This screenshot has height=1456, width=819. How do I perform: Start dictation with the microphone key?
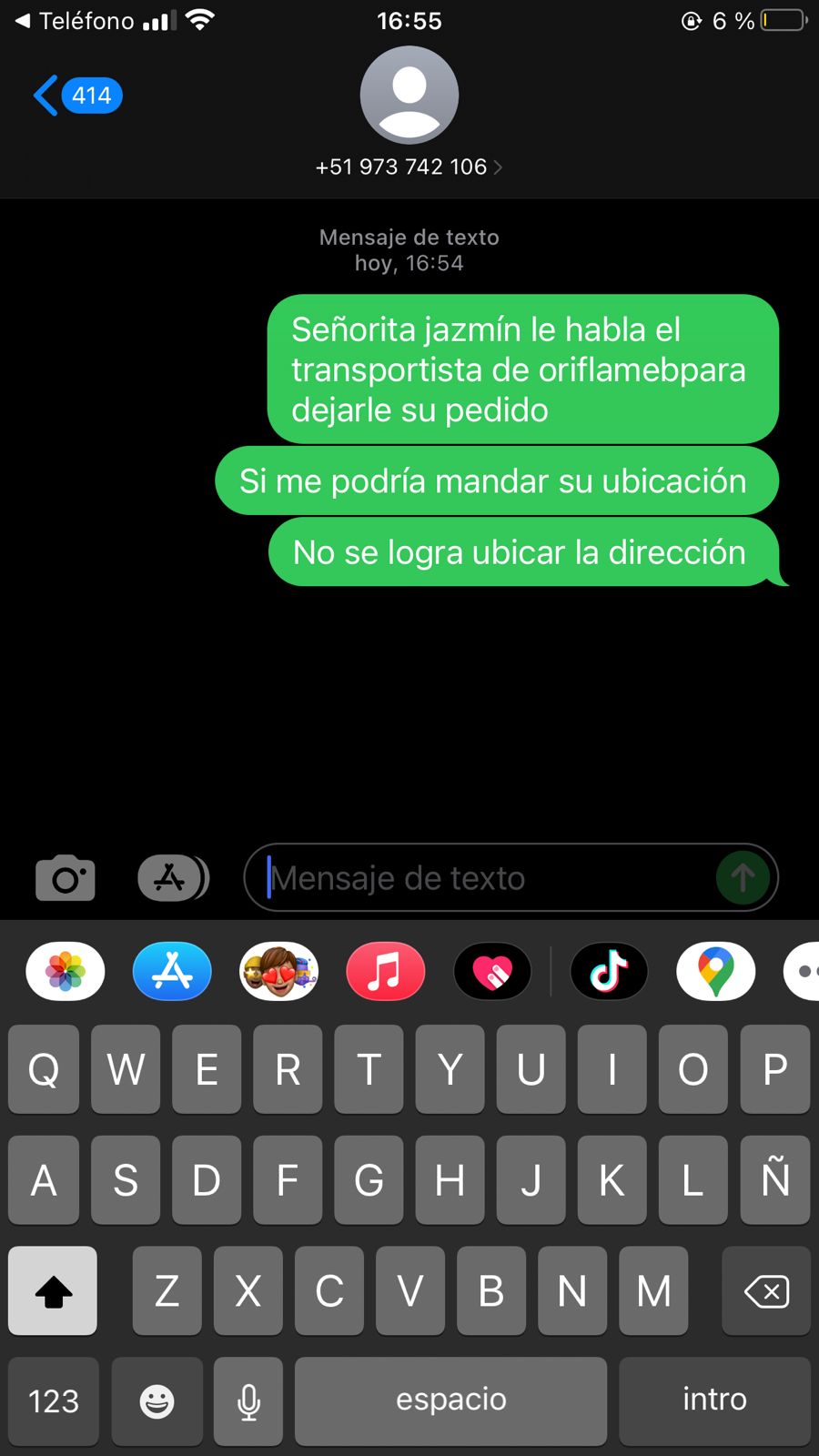coord(248,1401)
